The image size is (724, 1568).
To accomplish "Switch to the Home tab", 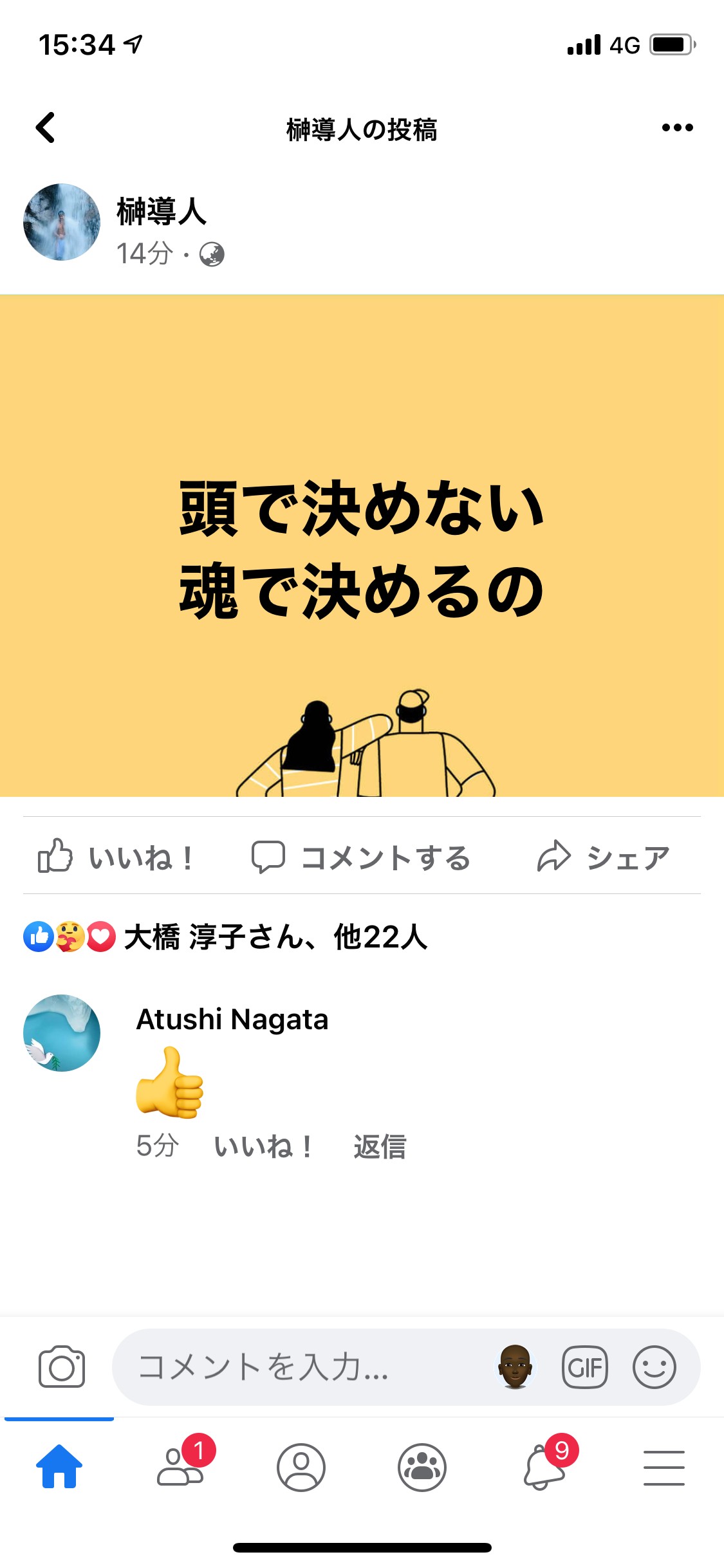I will click(x=59, y=1467).
